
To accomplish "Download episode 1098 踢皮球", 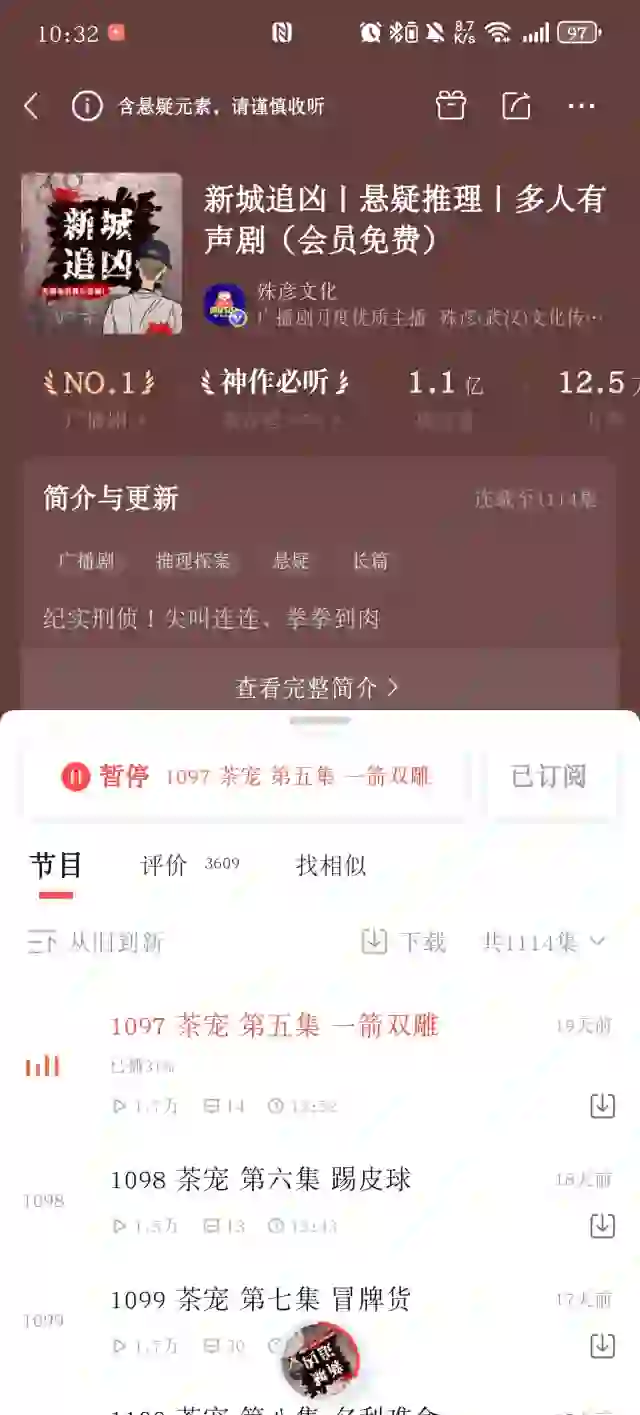I will (x=602, y=1225).
